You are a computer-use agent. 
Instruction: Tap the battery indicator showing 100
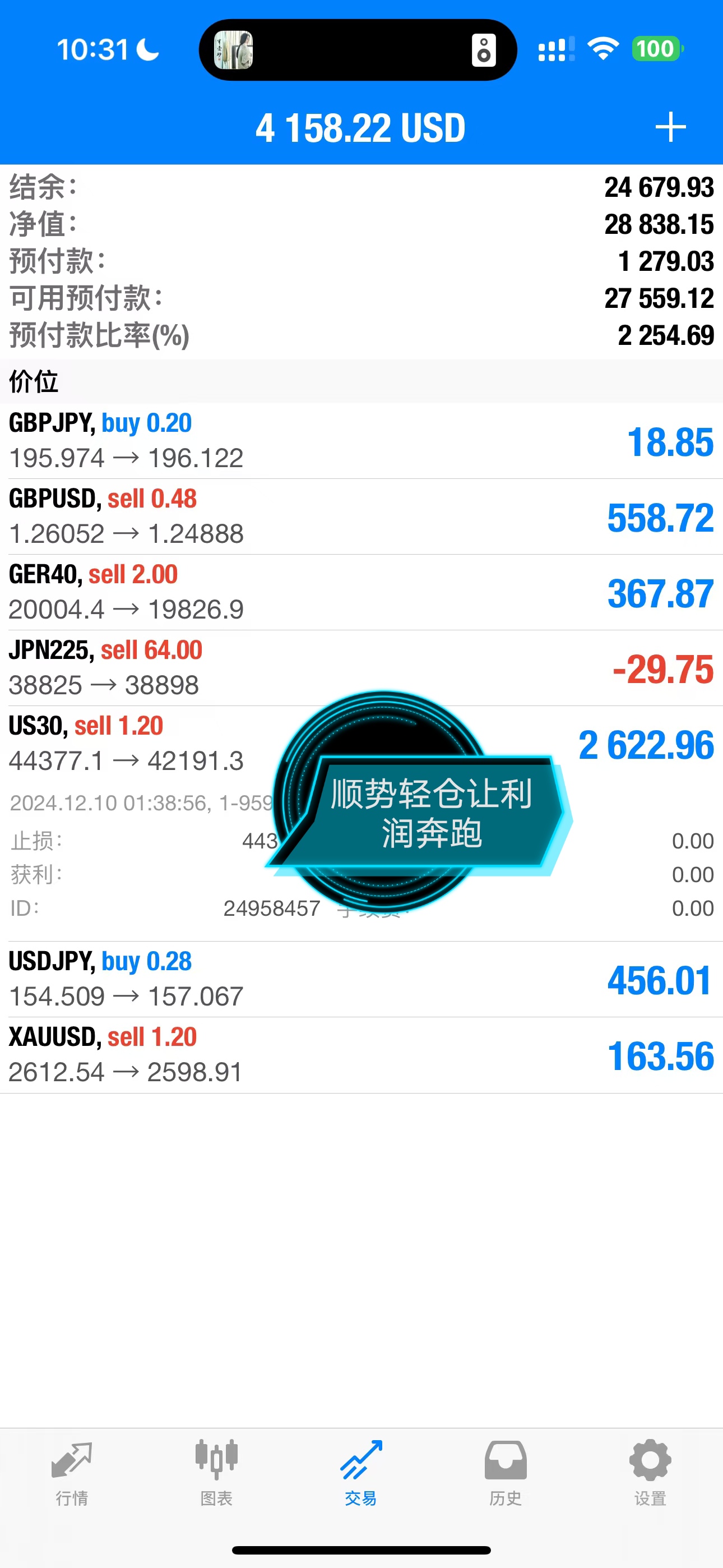[652, 49]
